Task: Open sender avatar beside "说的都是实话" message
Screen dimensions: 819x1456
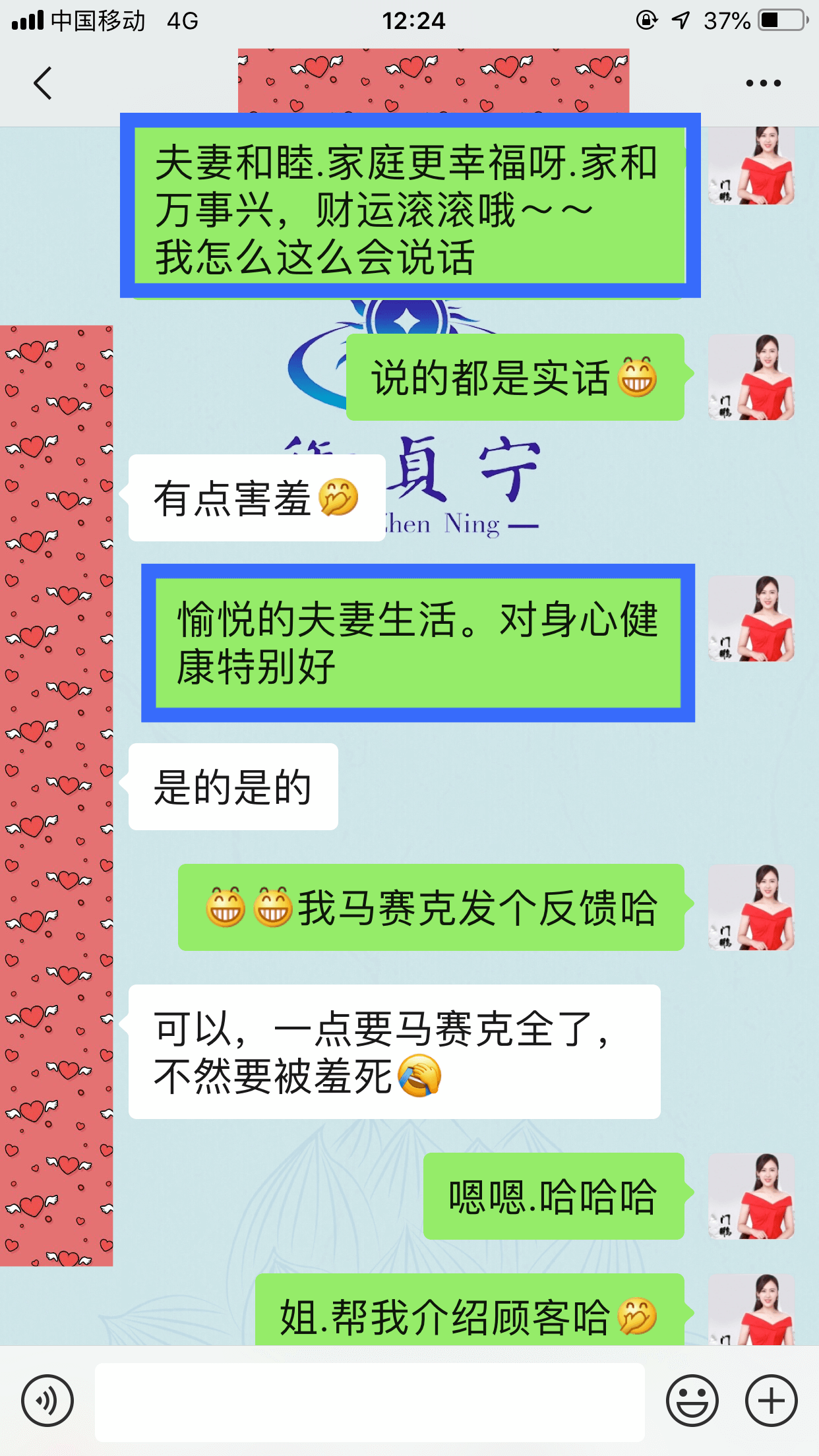Action: coord(751,377)
